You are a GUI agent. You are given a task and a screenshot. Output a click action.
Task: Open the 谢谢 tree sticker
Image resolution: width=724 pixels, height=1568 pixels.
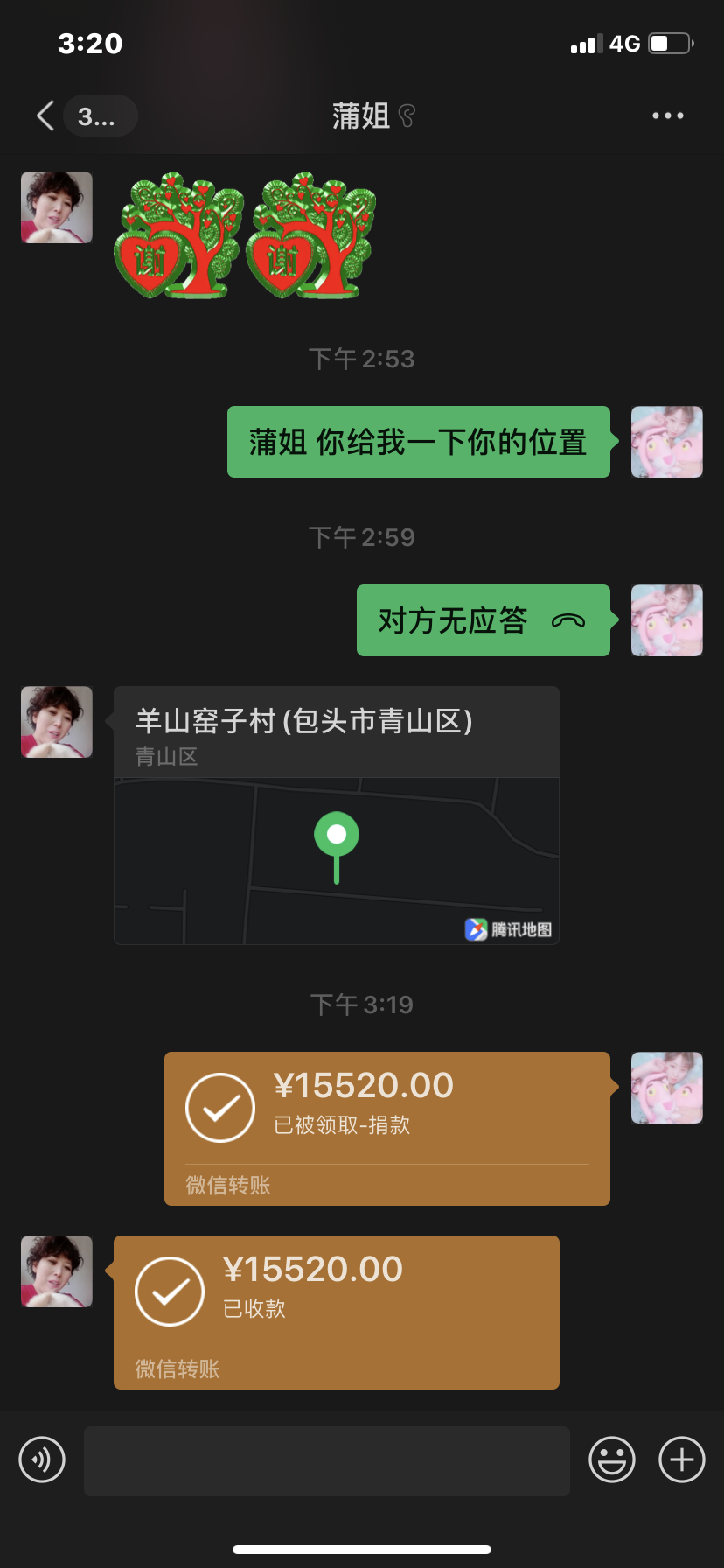(244, 235)
